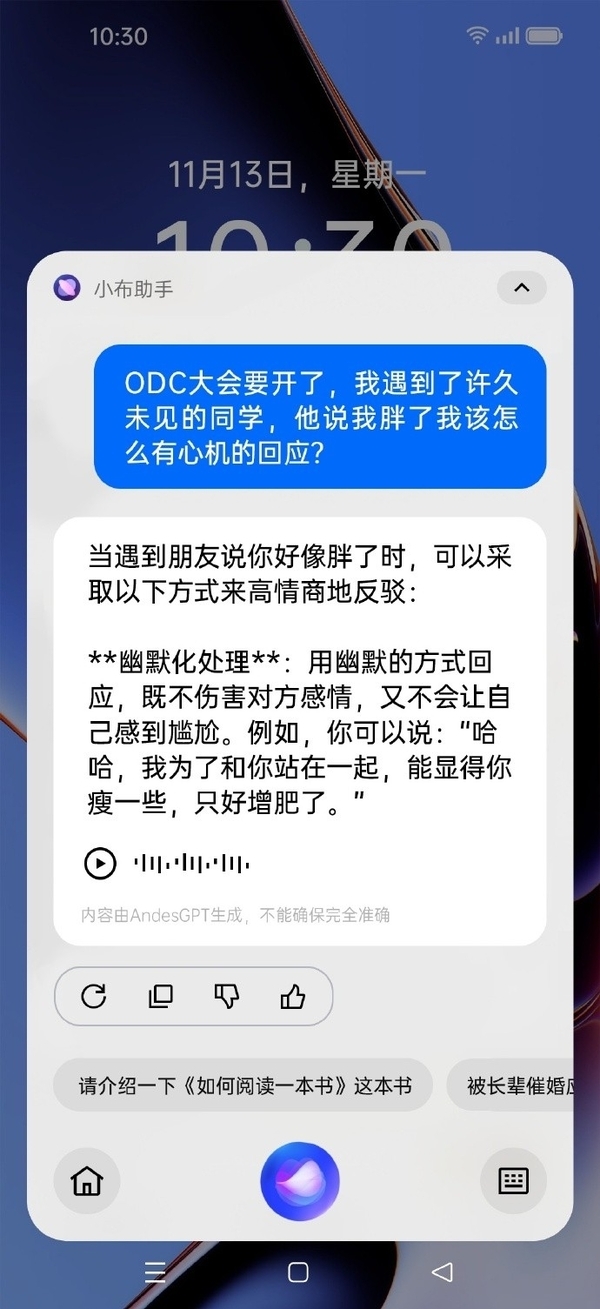Play the voice reading of the answer

100,862
